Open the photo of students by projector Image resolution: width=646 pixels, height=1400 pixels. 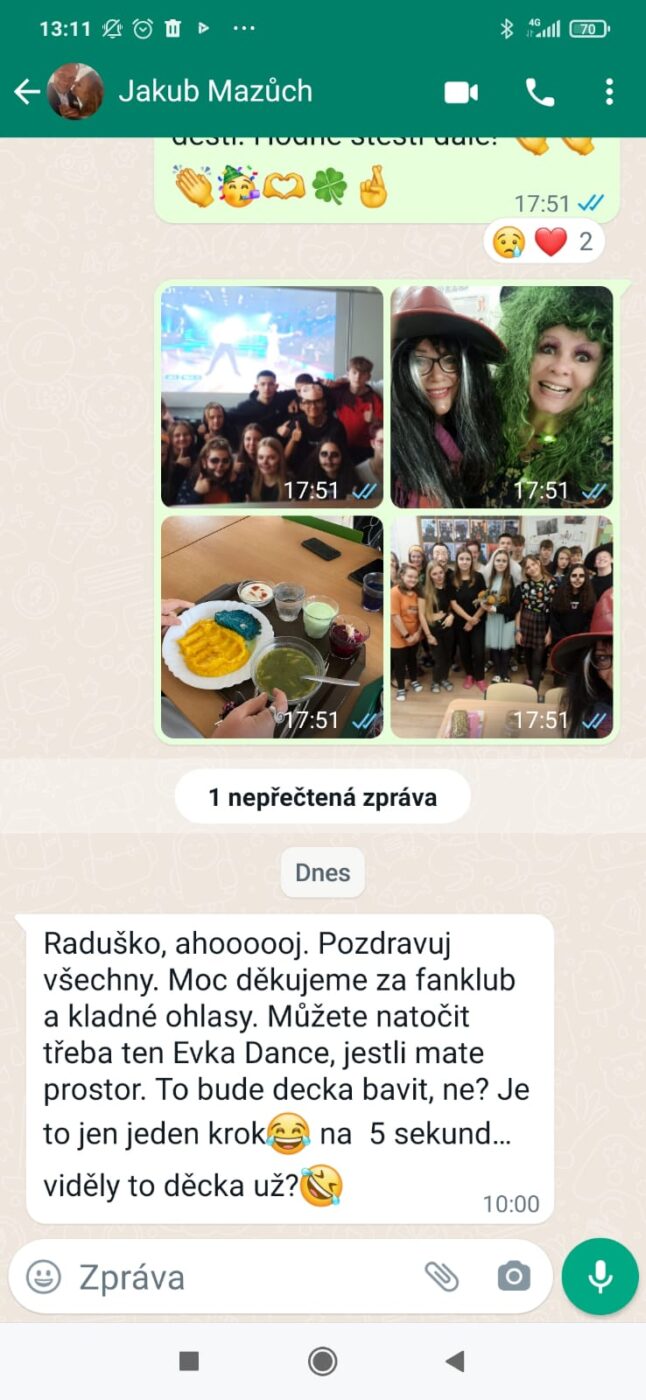pos(272,397)
